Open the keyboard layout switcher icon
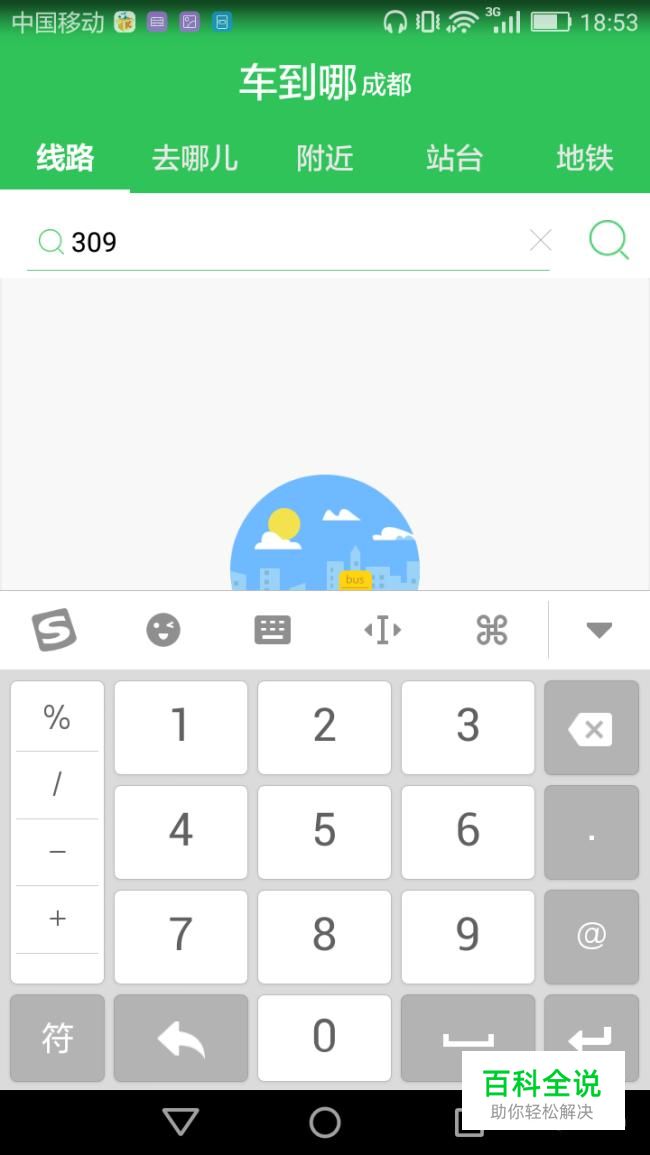This screenshot has height=1155, width=650. coord(273,630)
